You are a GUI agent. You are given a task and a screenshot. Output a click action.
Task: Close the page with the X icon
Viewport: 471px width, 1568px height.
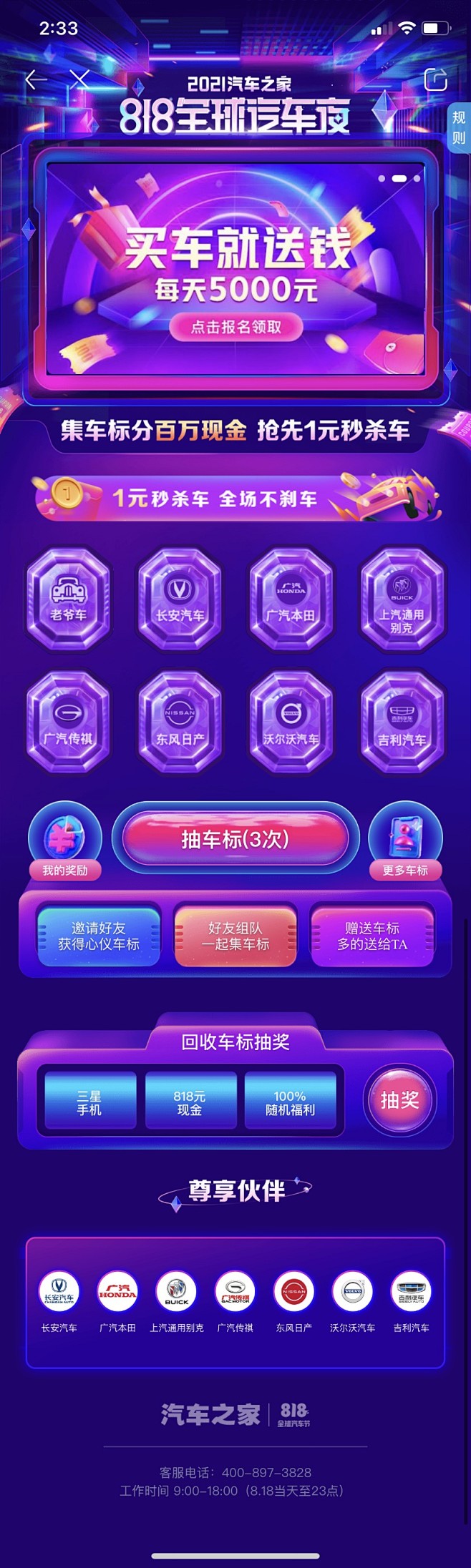point(79,79)
